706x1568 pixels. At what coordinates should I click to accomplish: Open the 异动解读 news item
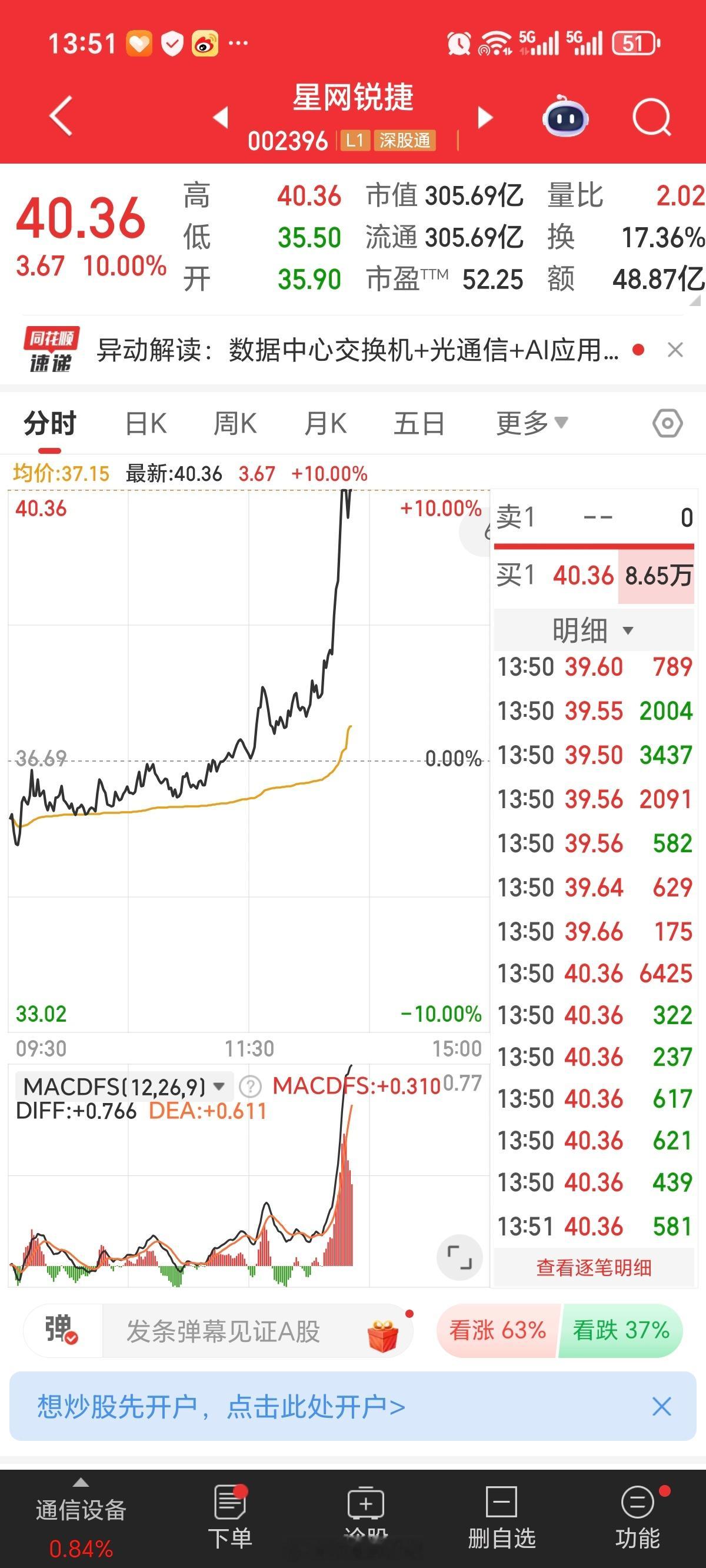coord(357,350)
